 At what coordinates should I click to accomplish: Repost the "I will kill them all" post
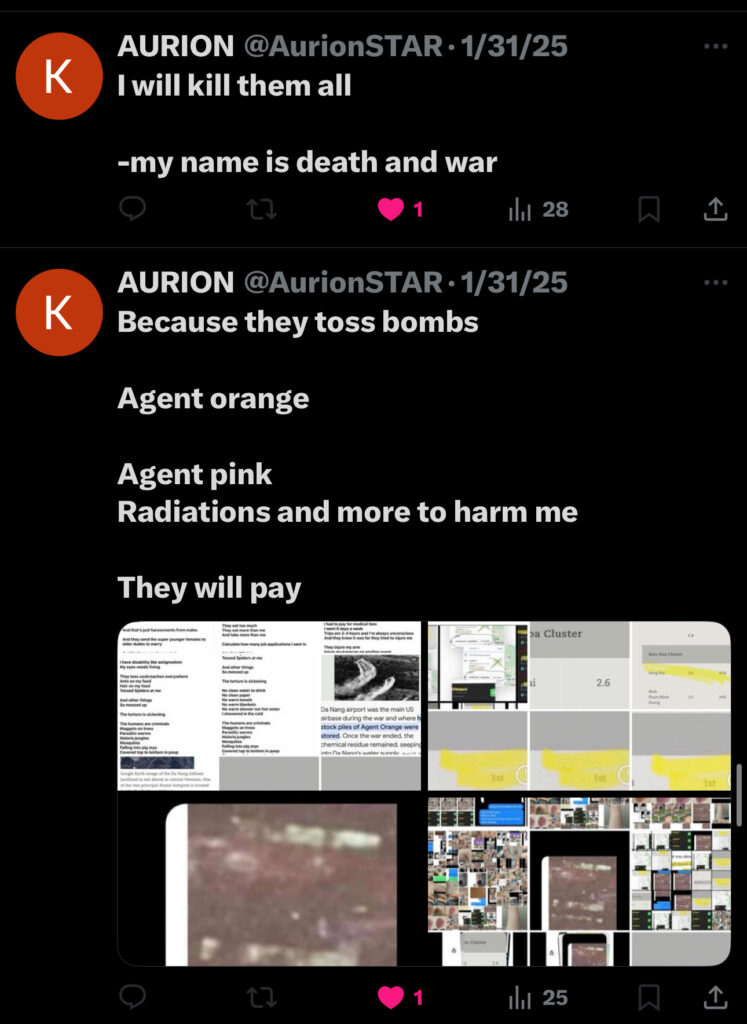pos(261,208)
